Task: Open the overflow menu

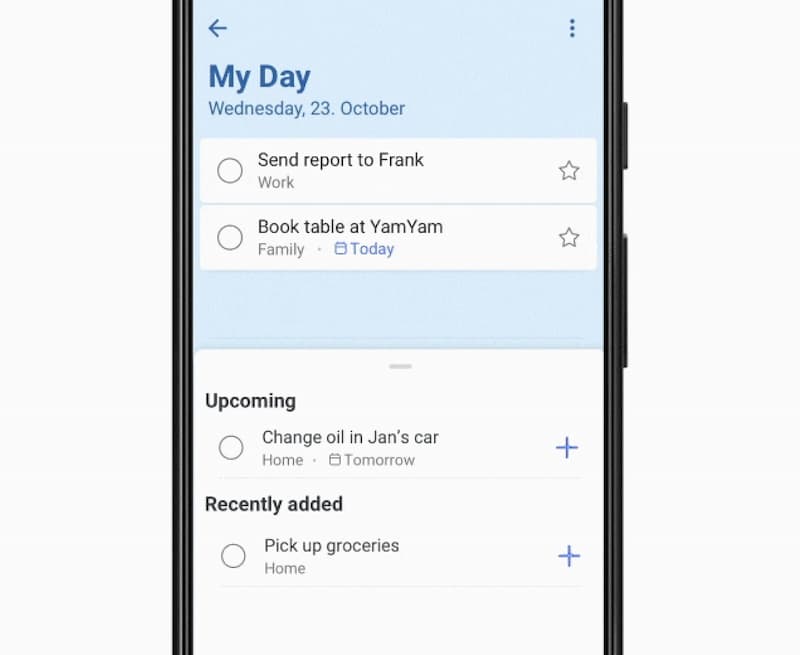Action: (x=572, y=29)
